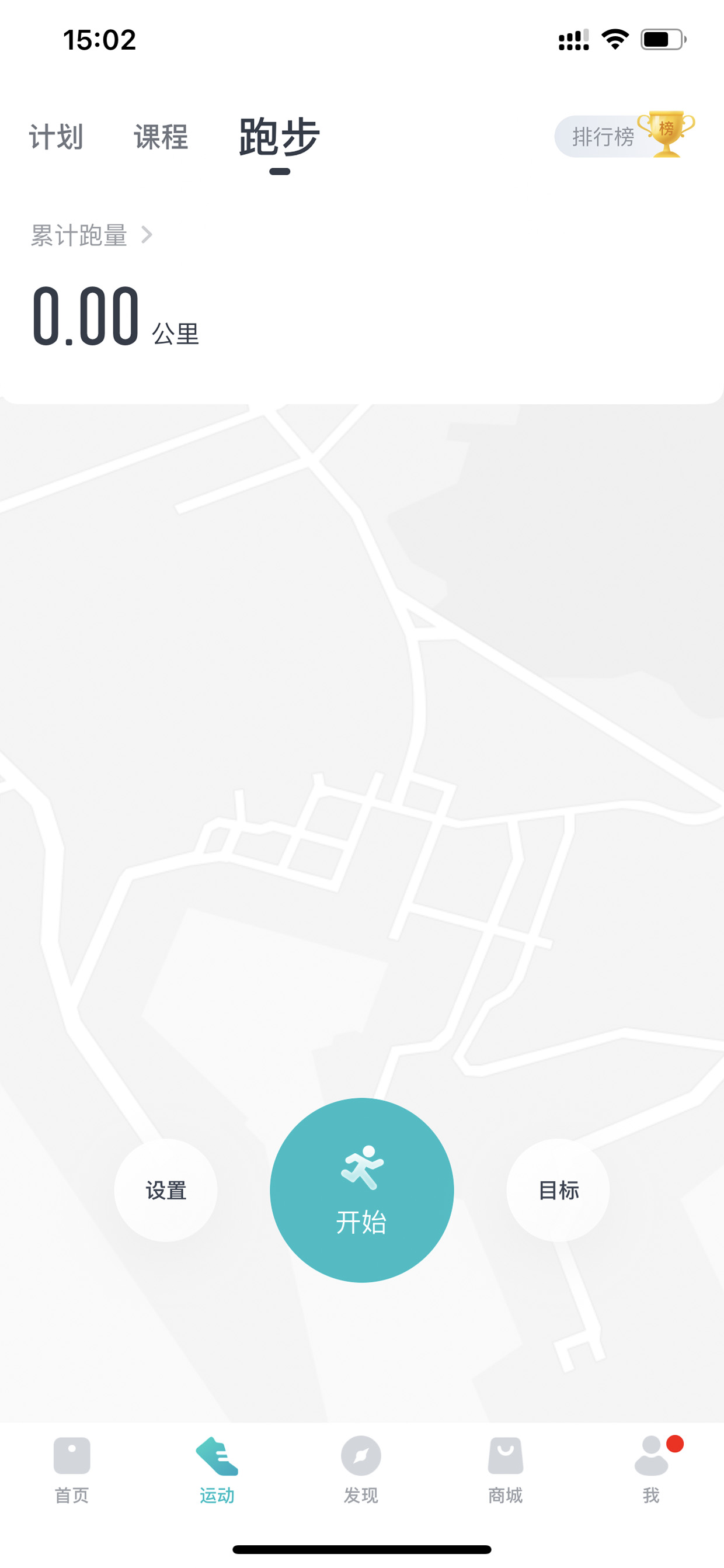Open 累计跑量 details

91,235
